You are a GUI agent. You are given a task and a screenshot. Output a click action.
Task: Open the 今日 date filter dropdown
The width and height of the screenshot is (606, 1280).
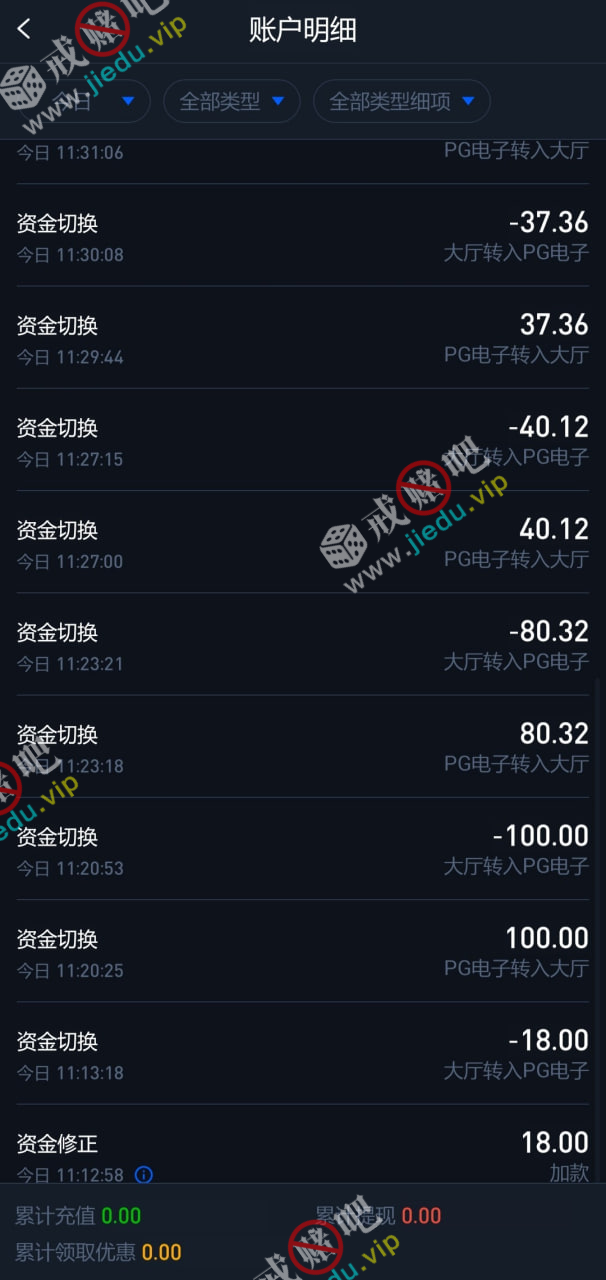(x=90, y=101)
